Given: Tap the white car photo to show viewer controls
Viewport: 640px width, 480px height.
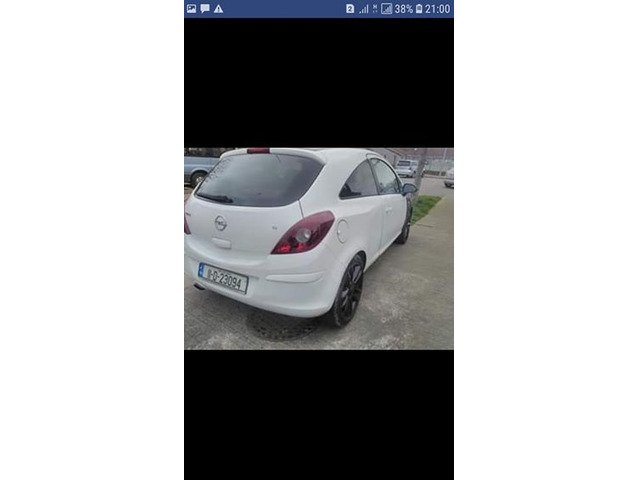Looking at the screenshot, I should 318,248.
